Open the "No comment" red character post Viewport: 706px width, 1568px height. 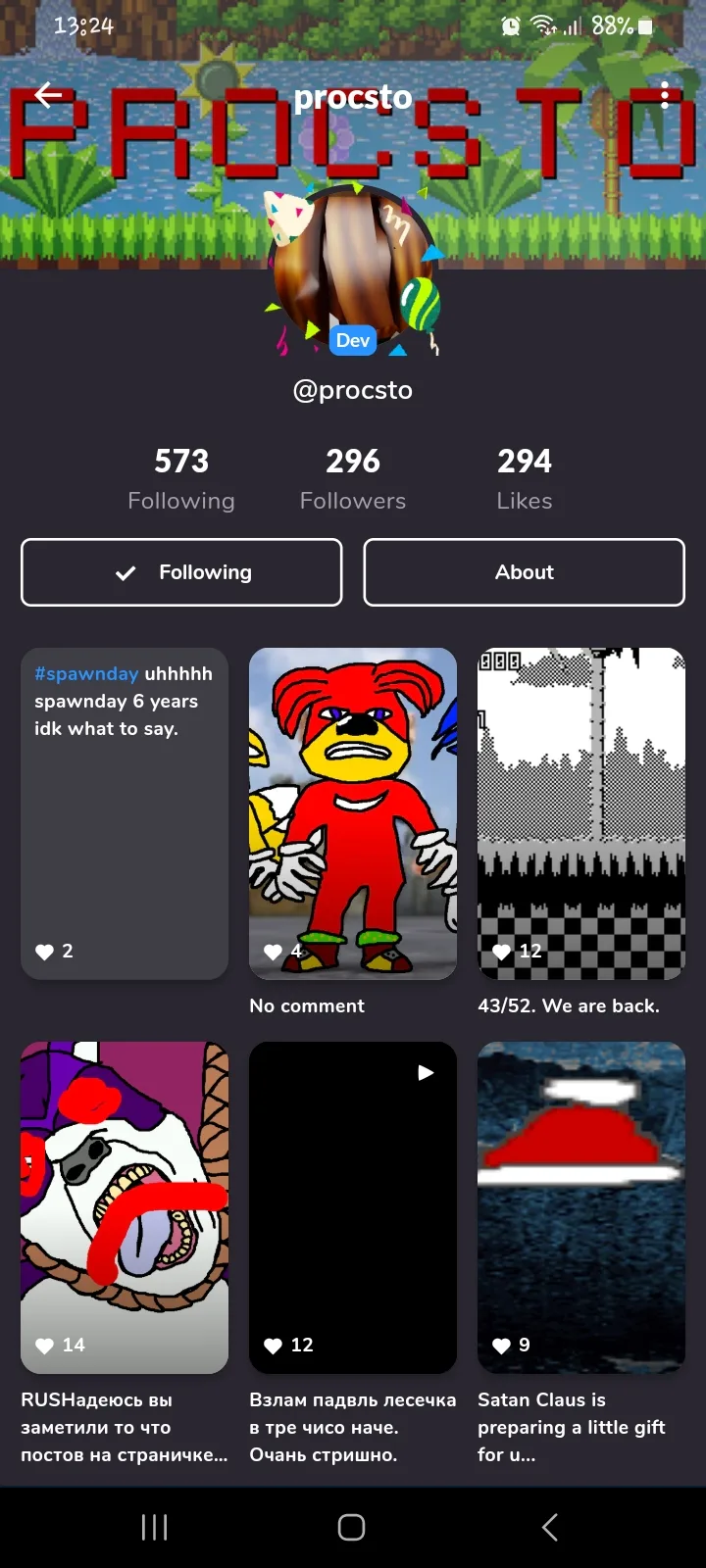353,813
